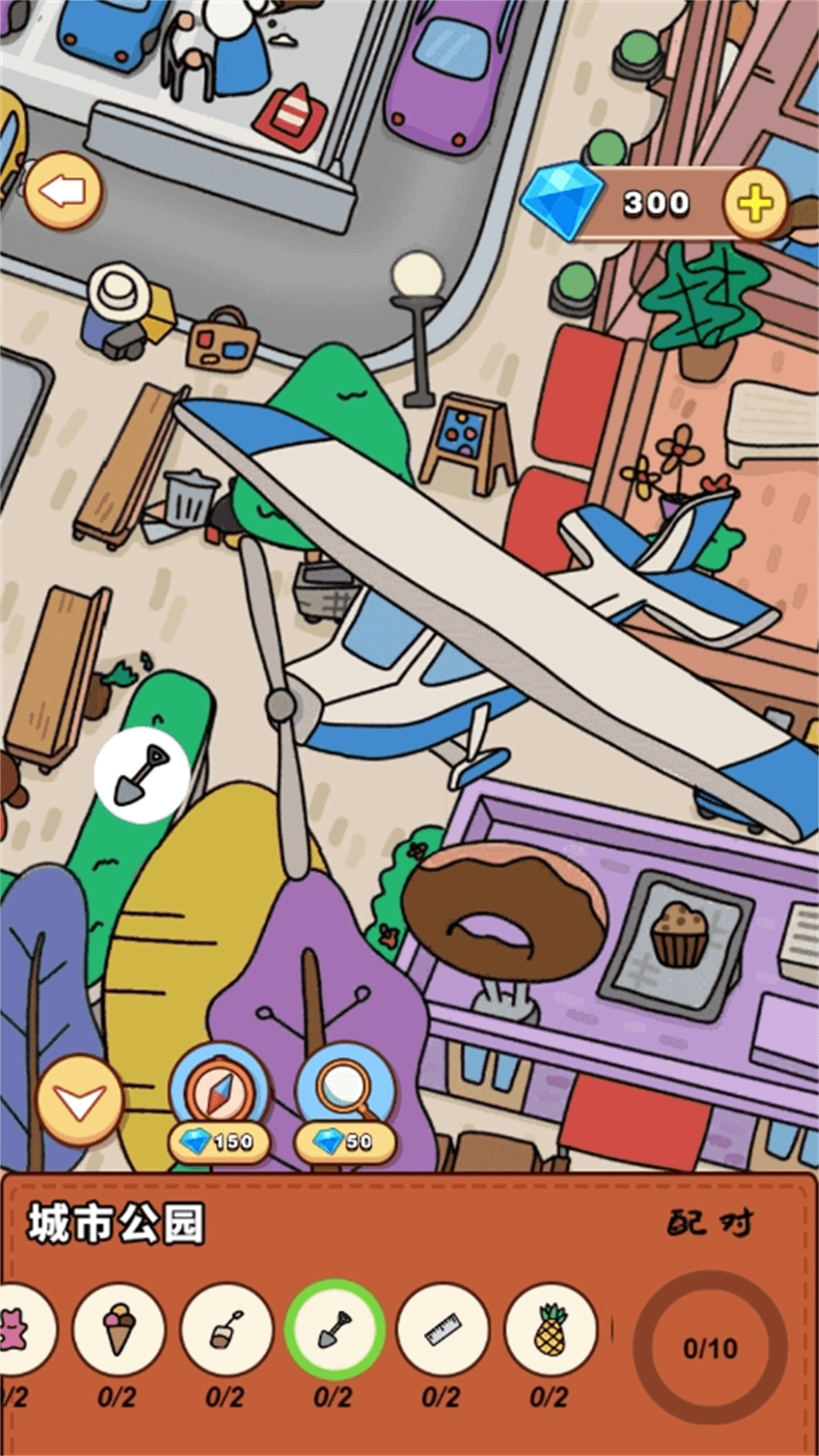
Task: Select the ruler item
Action: point(443,1329)
